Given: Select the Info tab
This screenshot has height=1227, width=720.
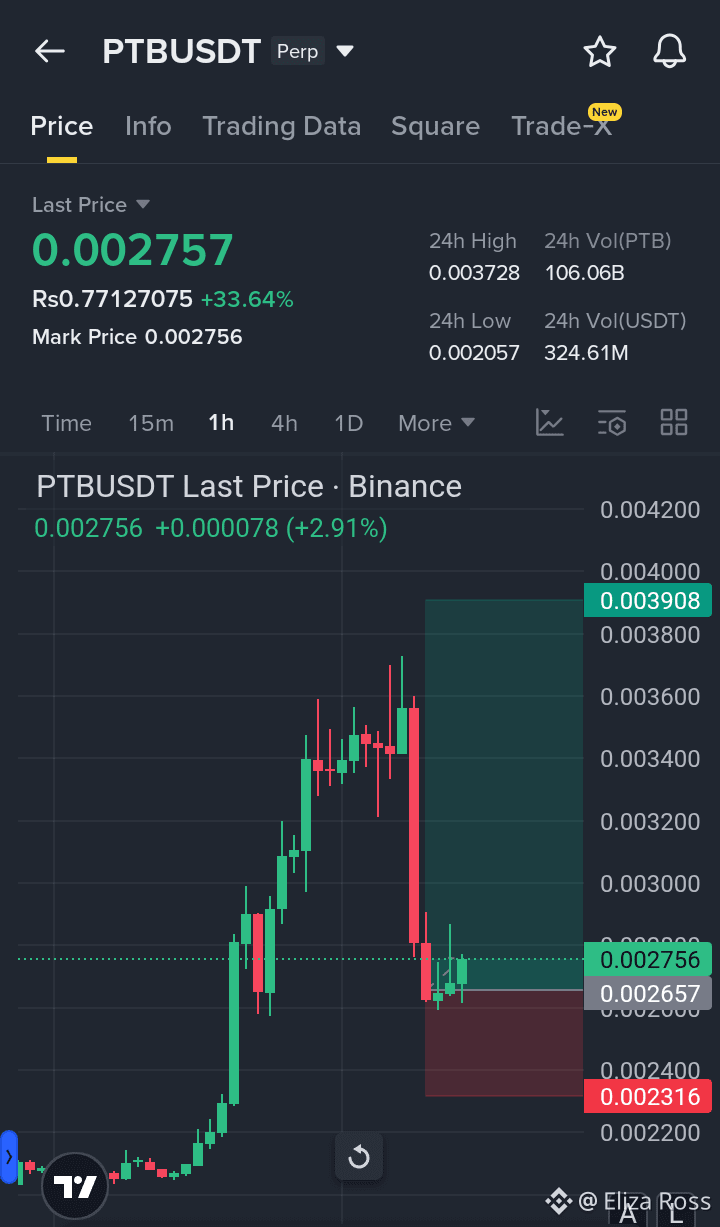Looking at the screenshot, I should [148, 126].
